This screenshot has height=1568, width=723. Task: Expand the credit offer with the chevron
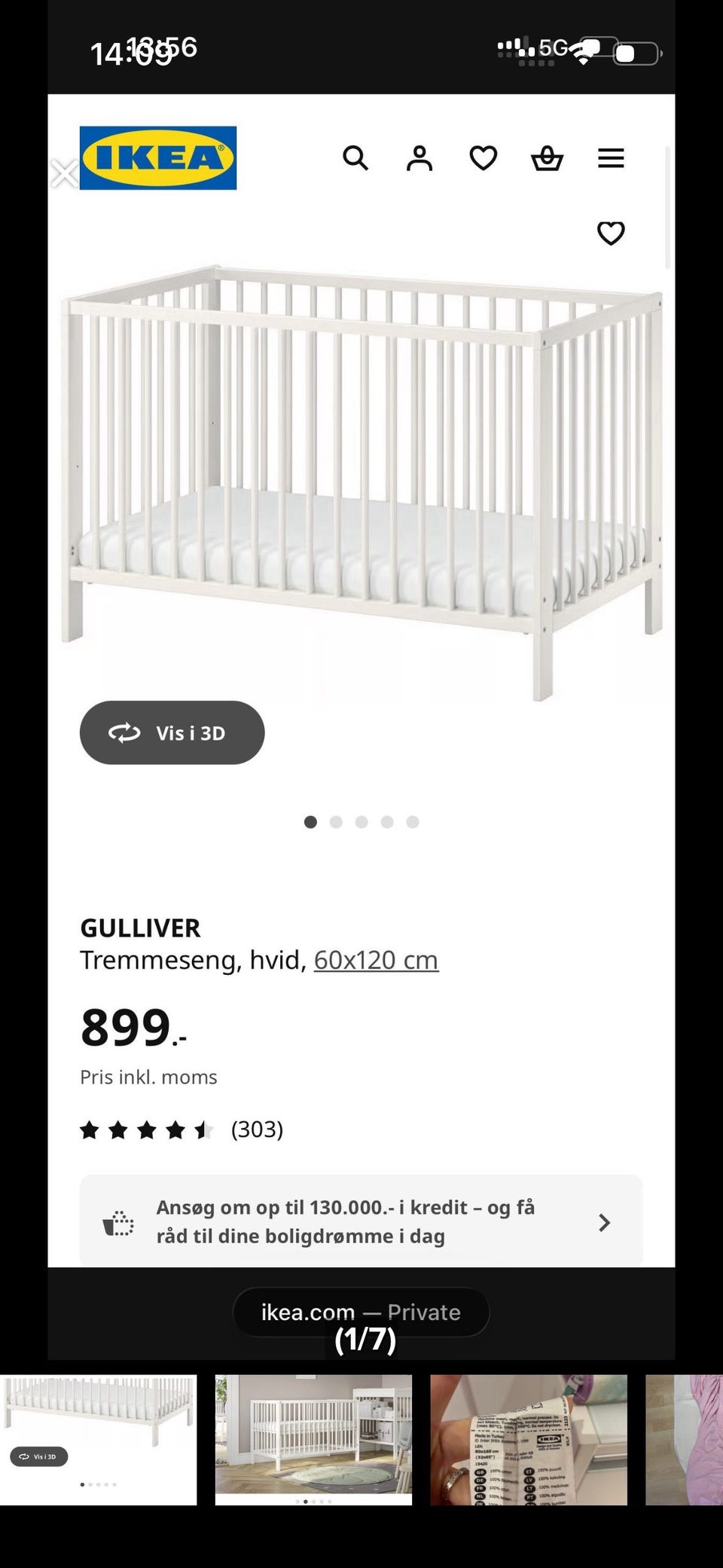pos(603,1222)
